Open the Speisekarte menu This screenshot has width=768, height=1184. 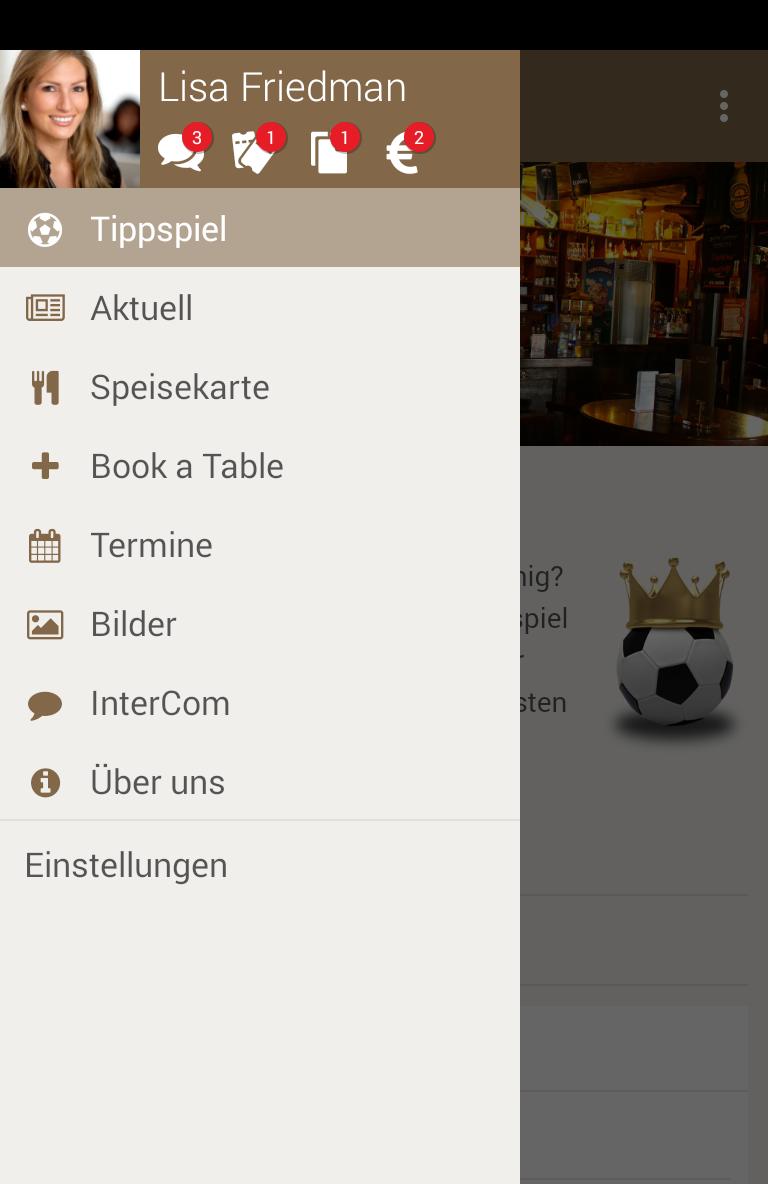[179, 387]
